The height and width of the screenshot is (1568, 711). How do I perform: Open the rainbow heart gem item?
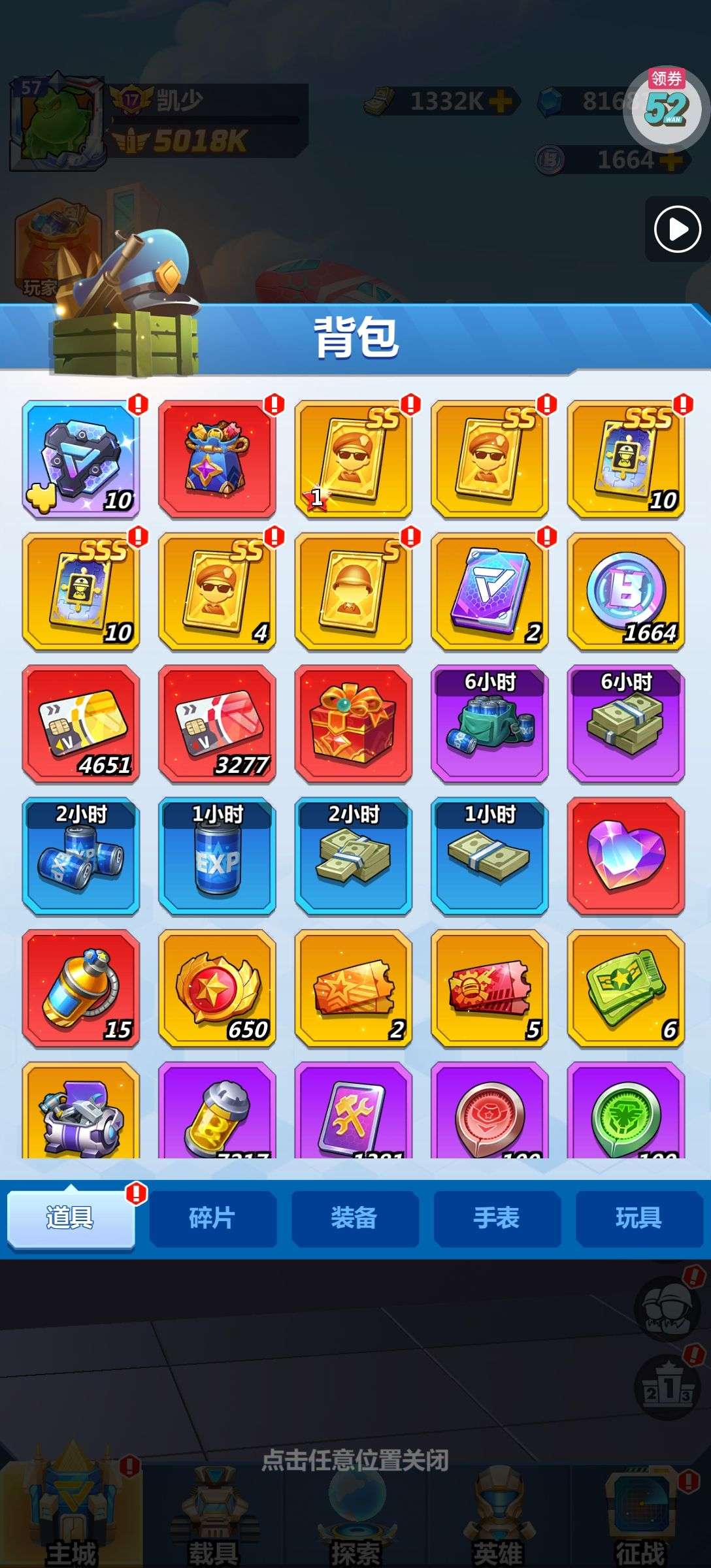pos(626,857)
